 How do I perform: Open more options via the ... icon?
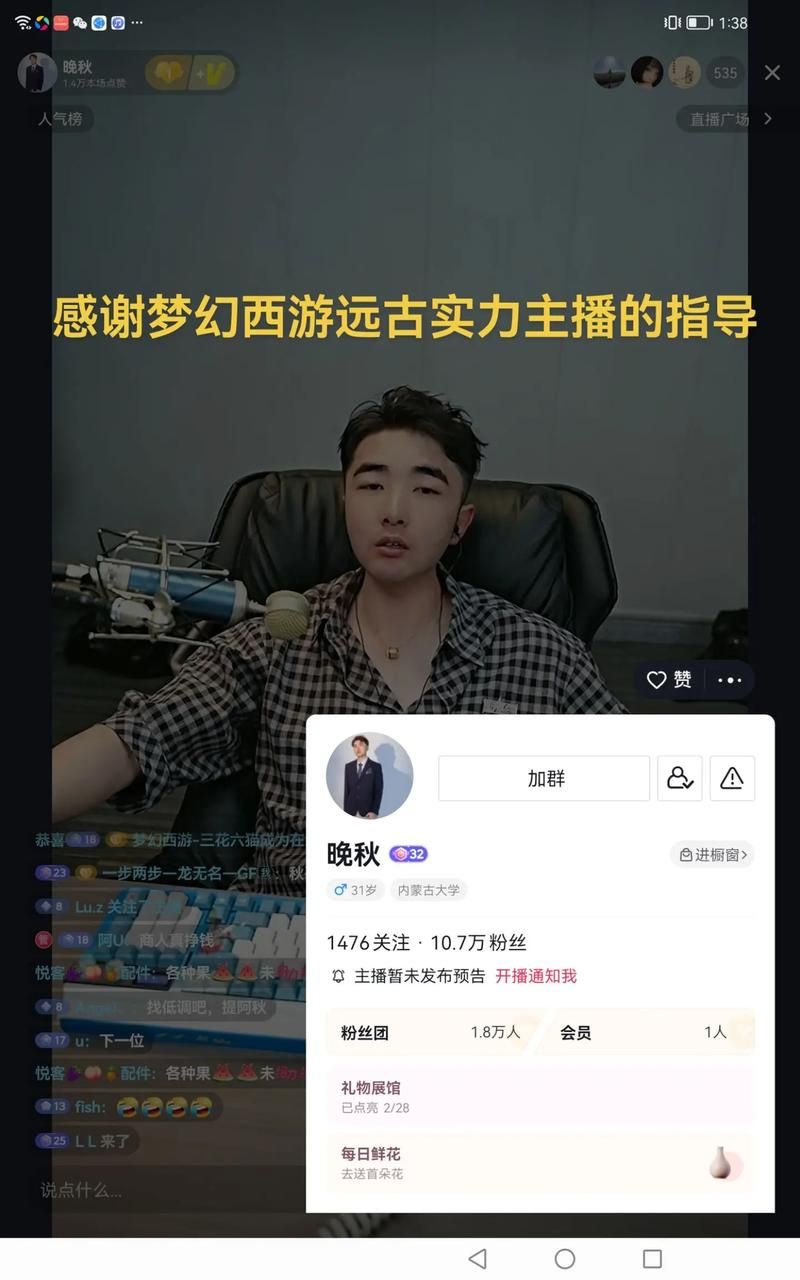coord(731,679)
